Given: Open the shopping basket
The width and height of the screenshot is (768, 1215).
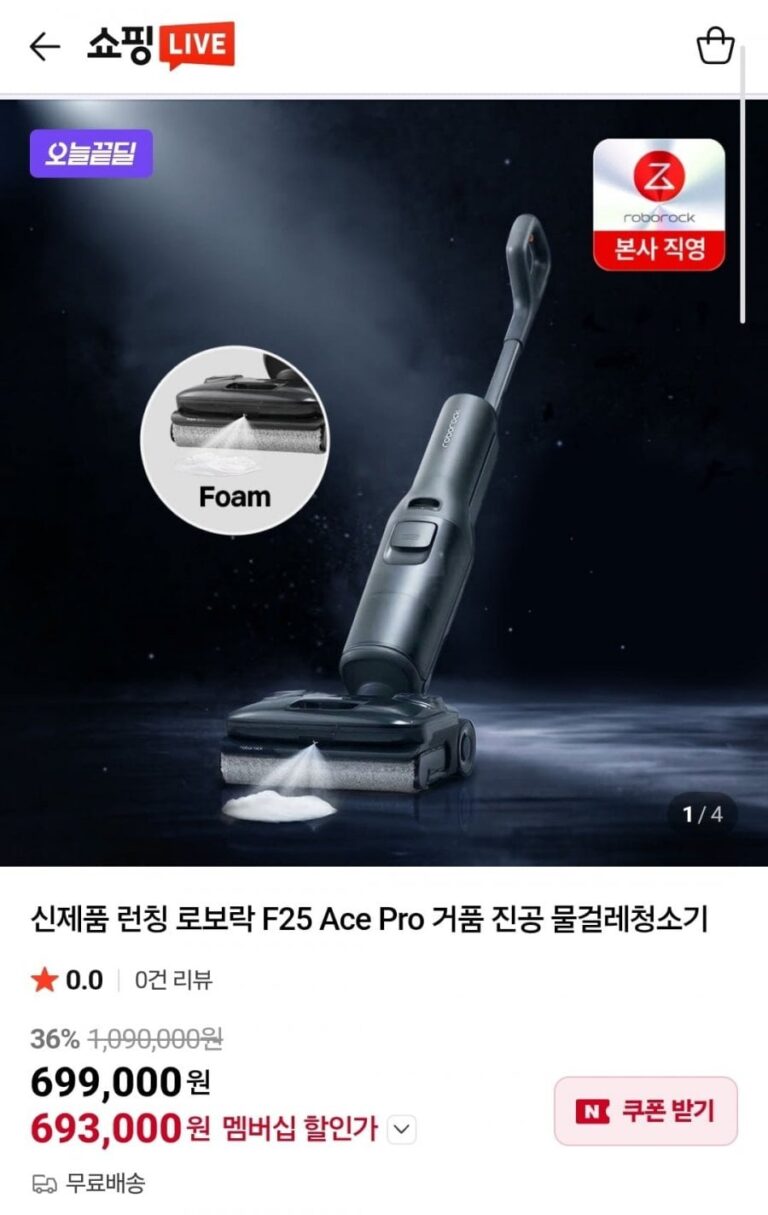Looking at the screenshot, I should coord(715,47).
